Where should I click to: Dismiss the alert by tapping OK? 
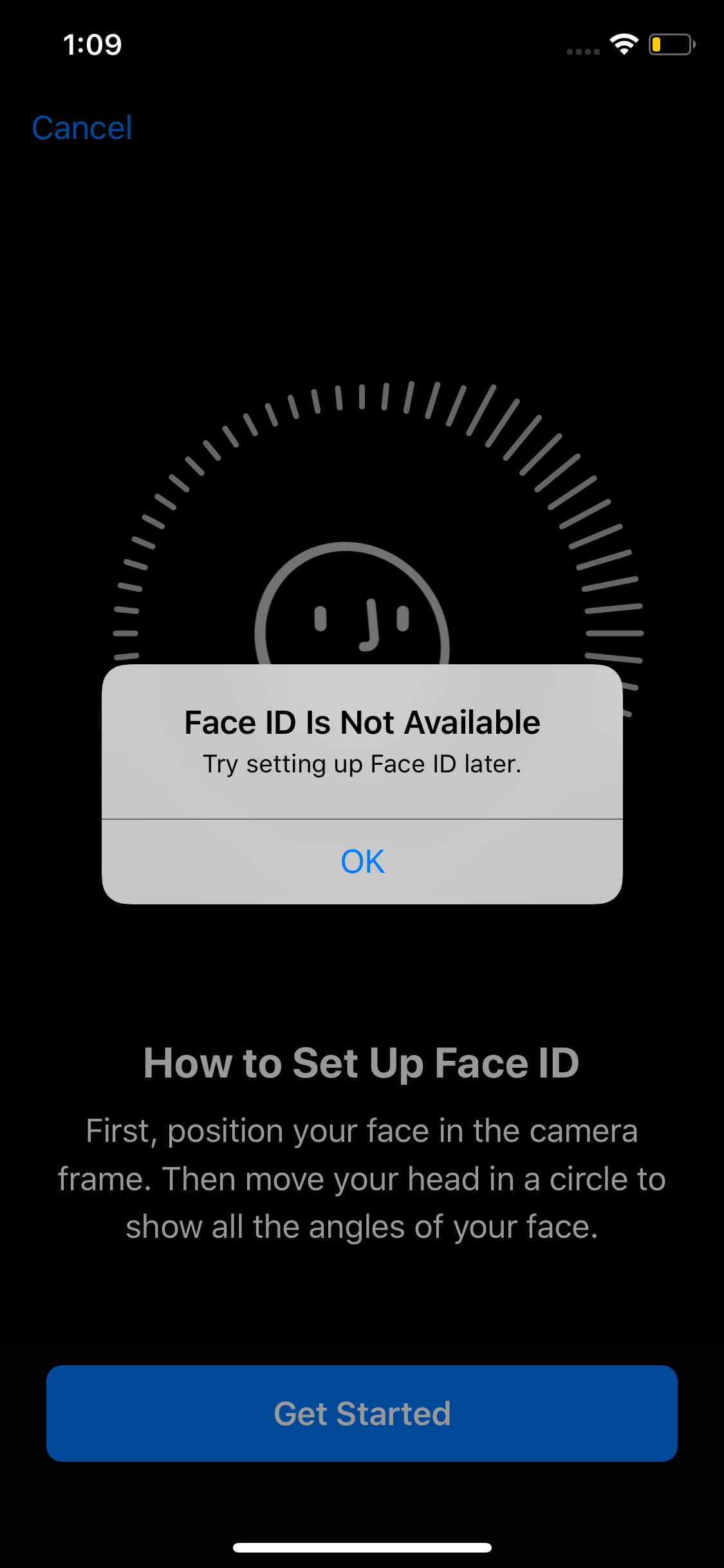point(362,861)
